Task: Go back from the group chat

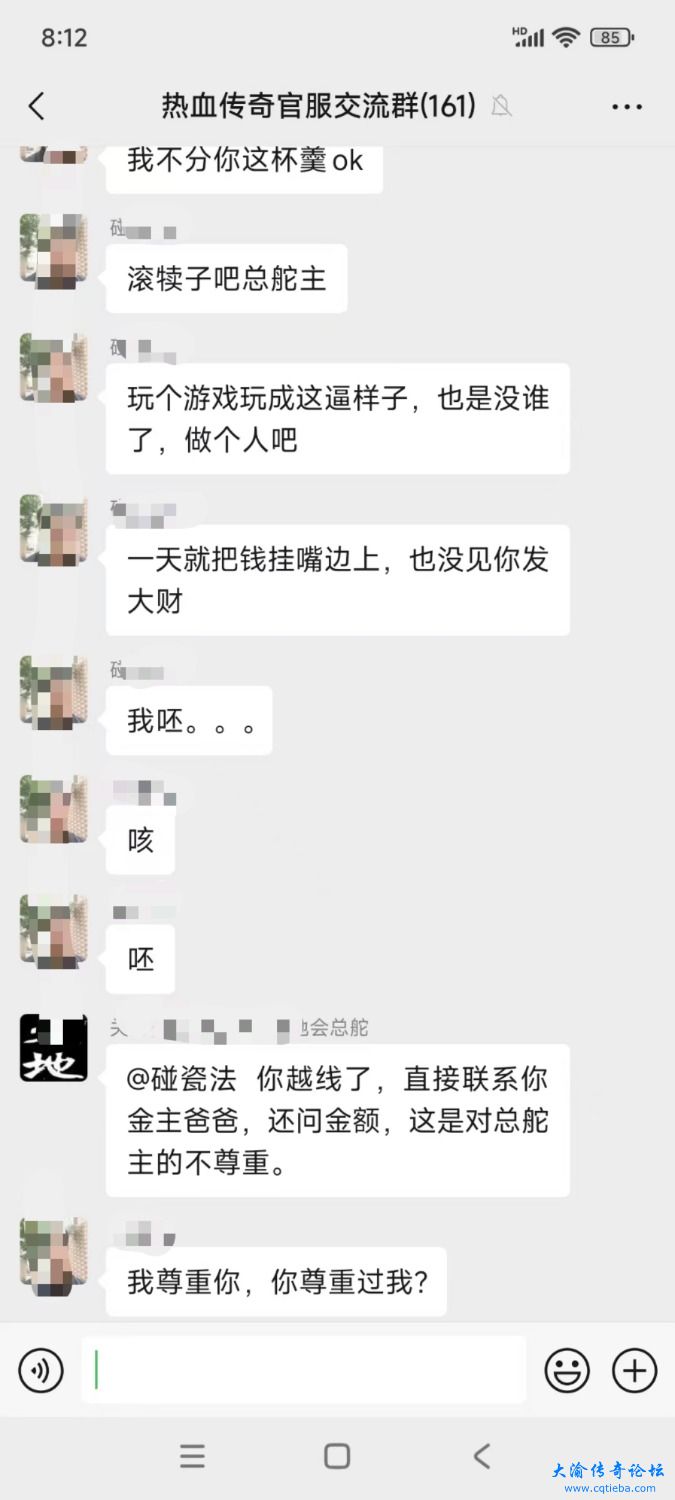Action: tap(37, 106)
